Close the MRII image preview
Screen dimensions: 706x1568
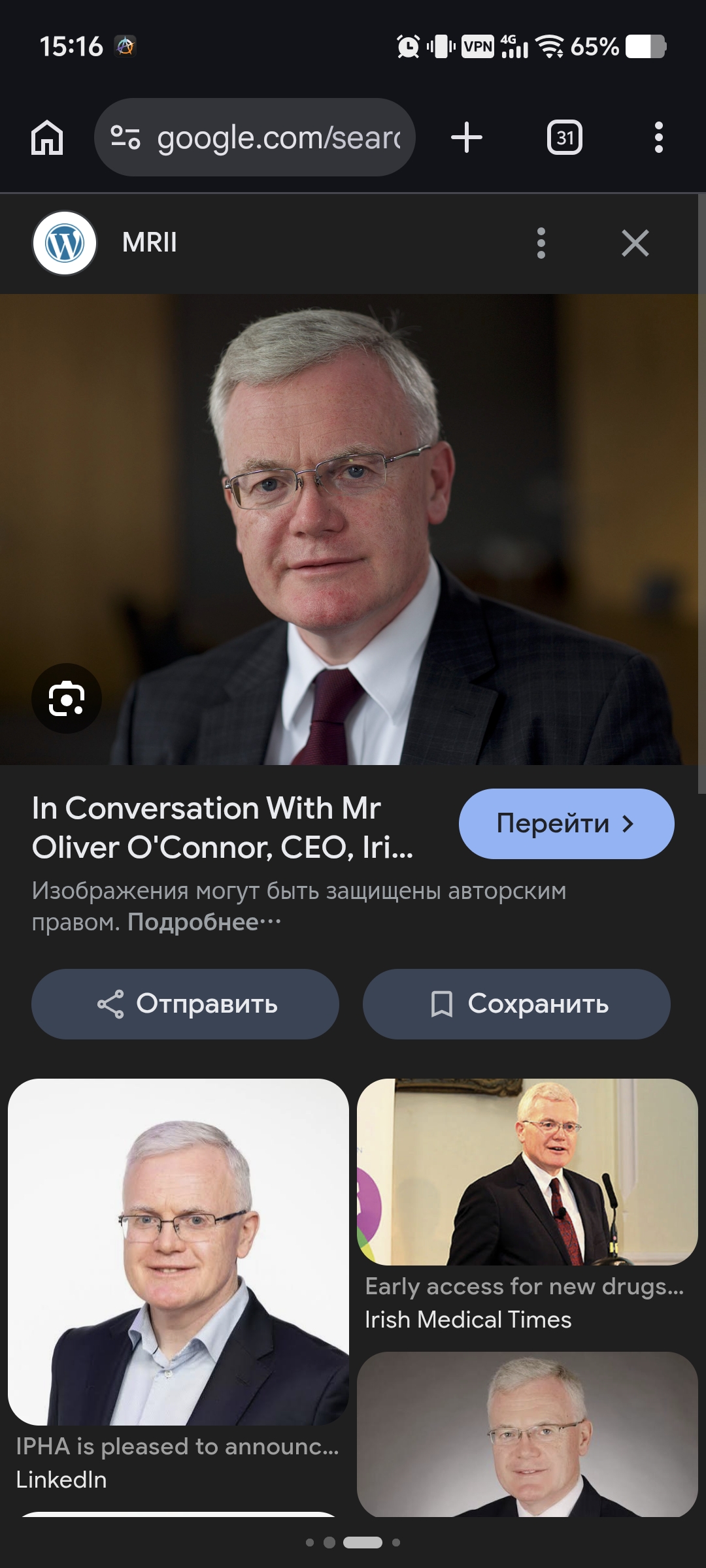635,243
